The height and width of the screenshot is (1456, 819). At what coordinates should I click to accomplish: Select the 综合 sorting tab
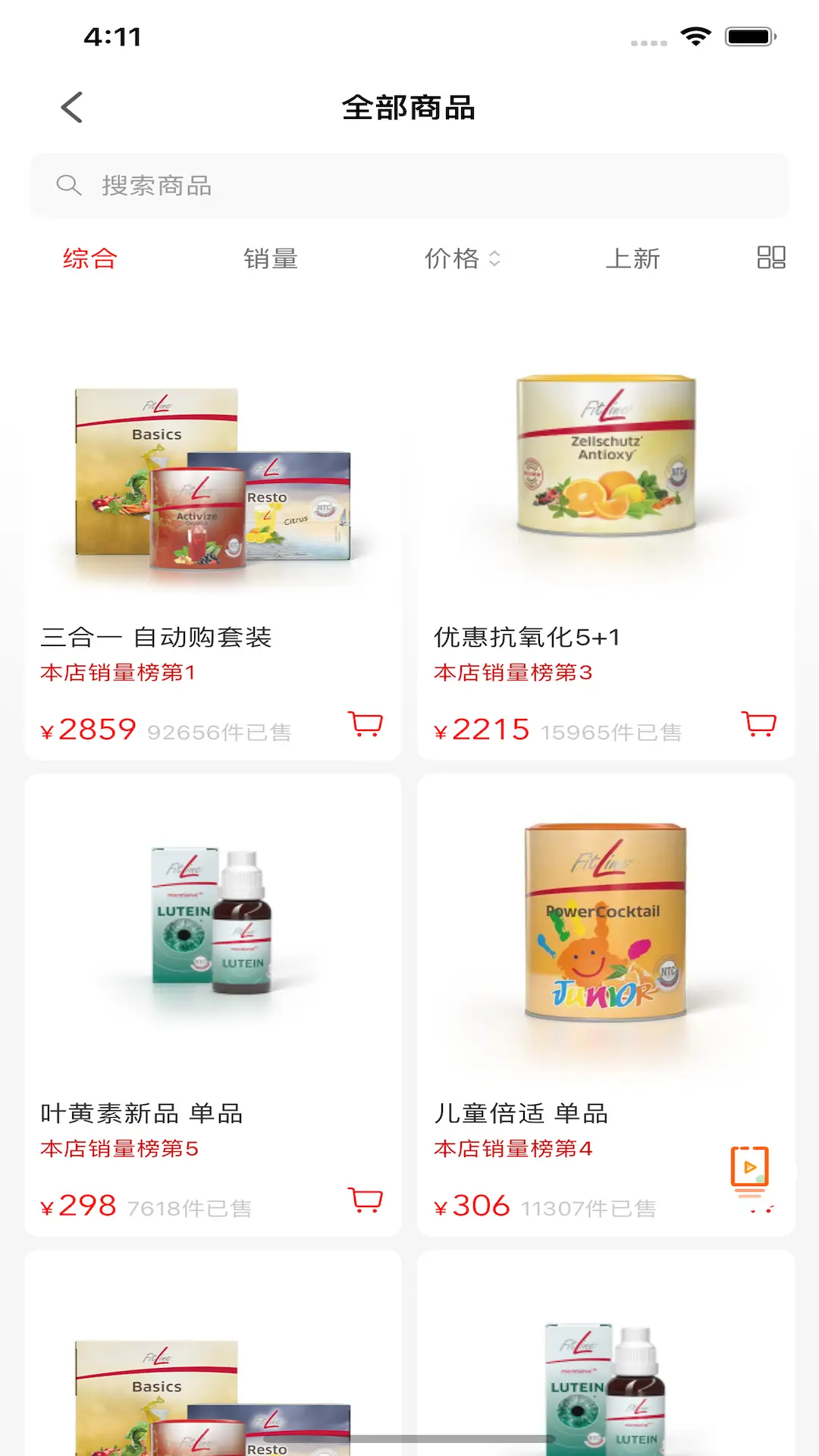89,259
